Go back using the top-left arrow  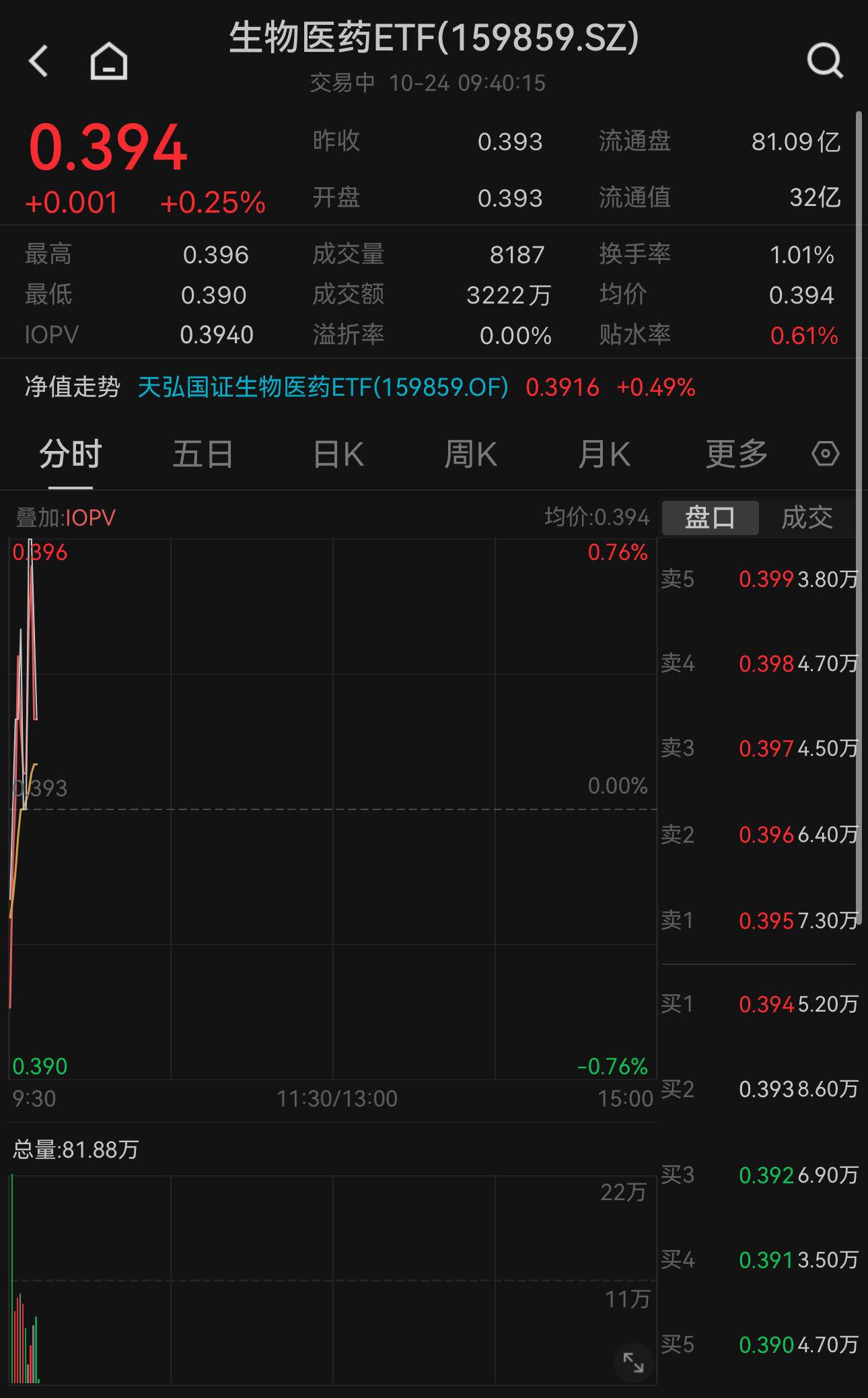tap(39, 61)
